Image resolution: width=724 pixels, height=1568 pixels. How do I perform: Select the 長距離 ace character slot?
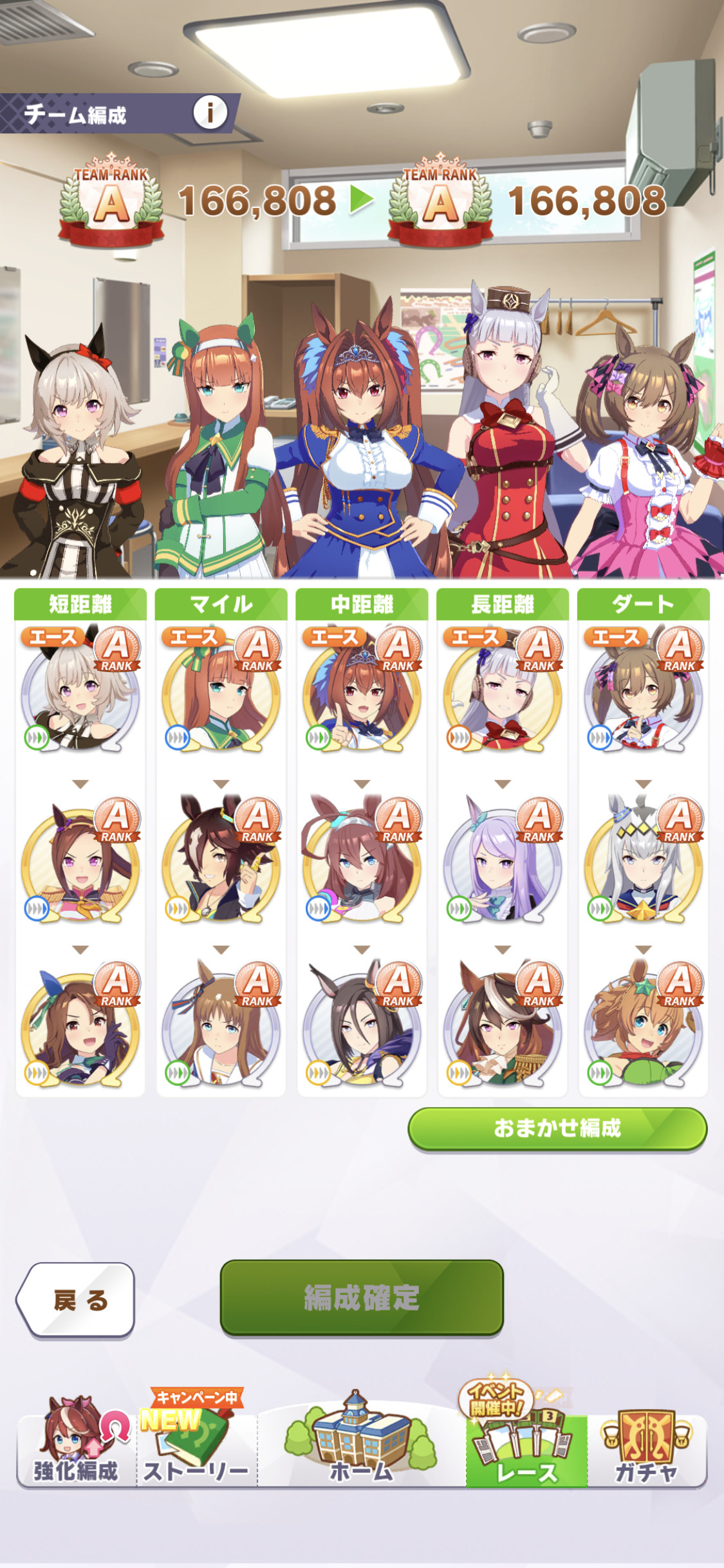tap(503, 690)
